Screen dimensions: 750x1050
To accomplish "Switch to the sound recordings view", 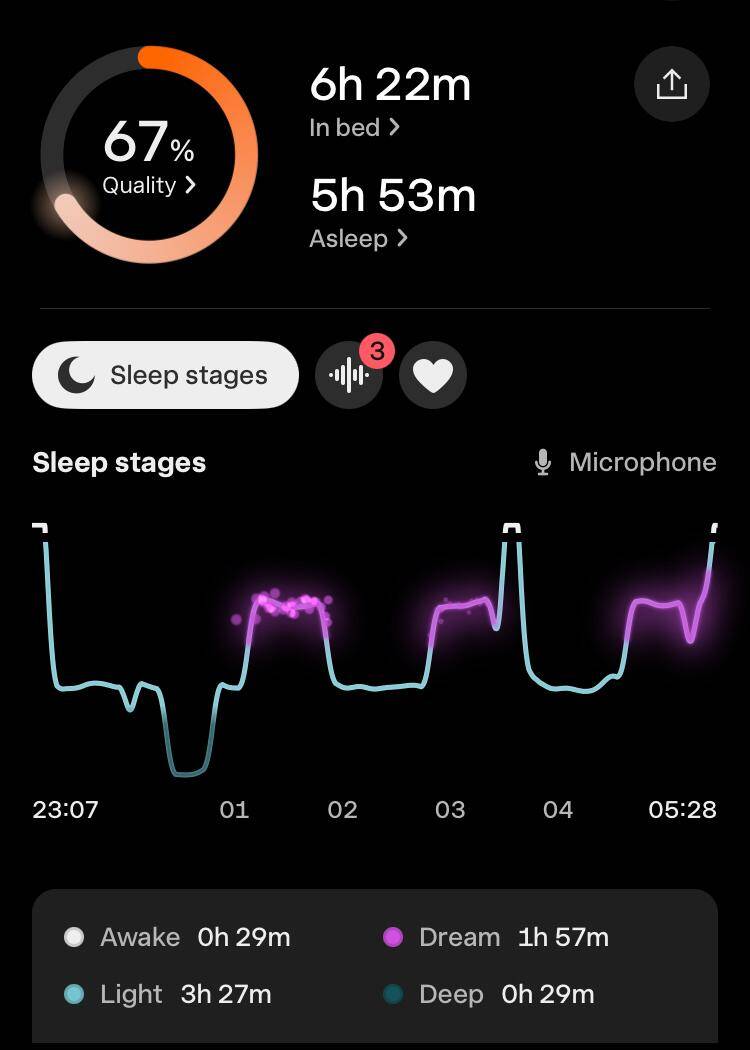I will (x=349, y=375).
